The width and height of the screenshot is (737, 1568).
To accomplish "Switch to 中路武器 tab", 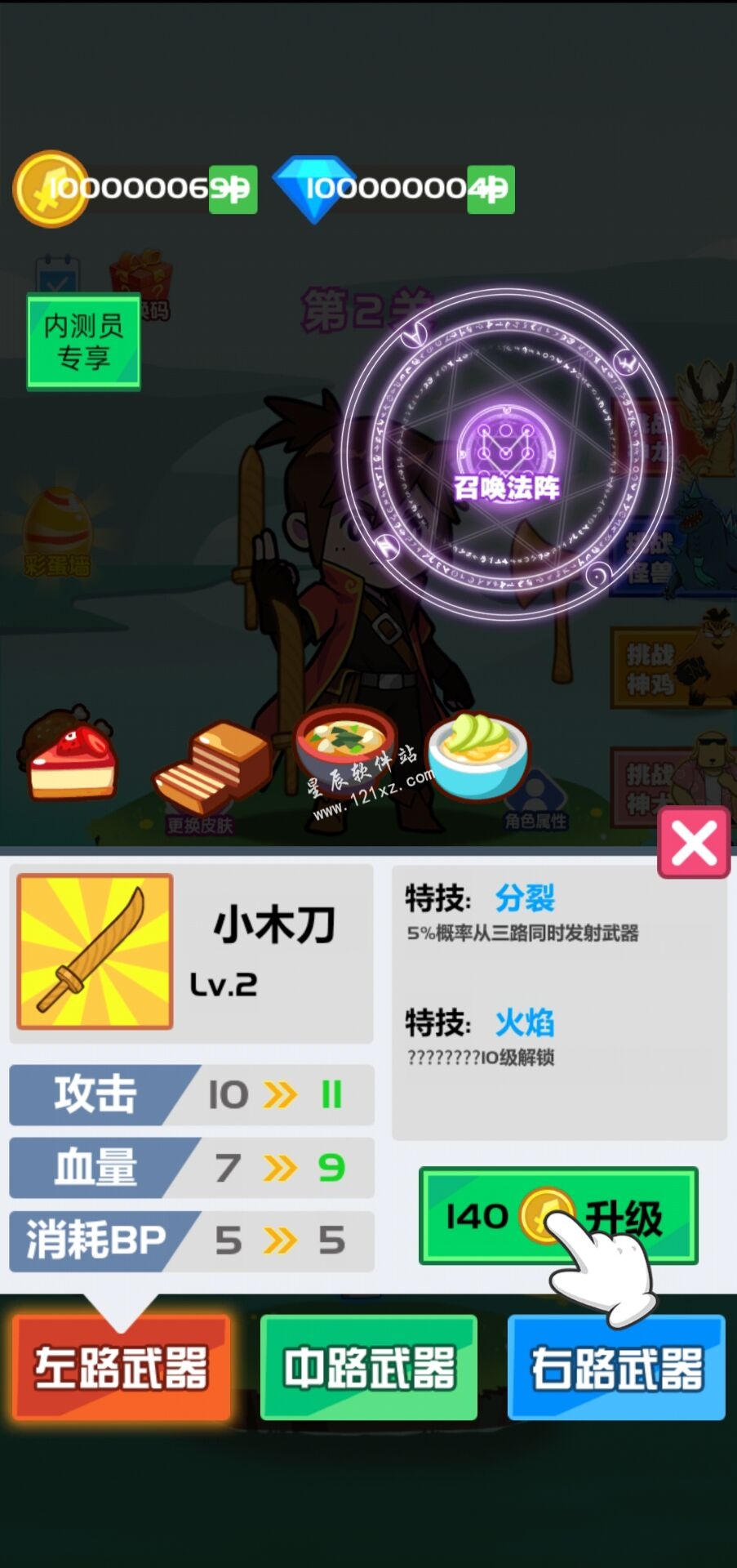I will tap(369, 1367).
